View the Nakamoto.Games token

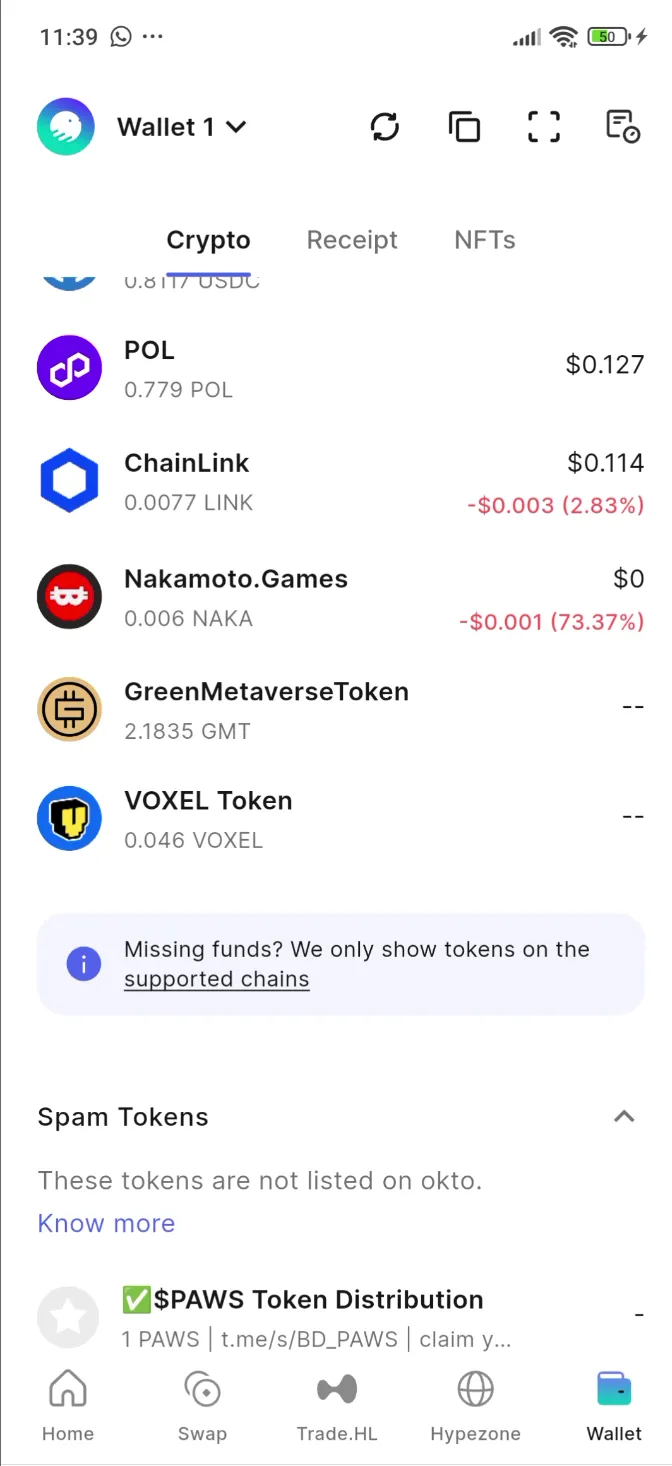[340, 597]
